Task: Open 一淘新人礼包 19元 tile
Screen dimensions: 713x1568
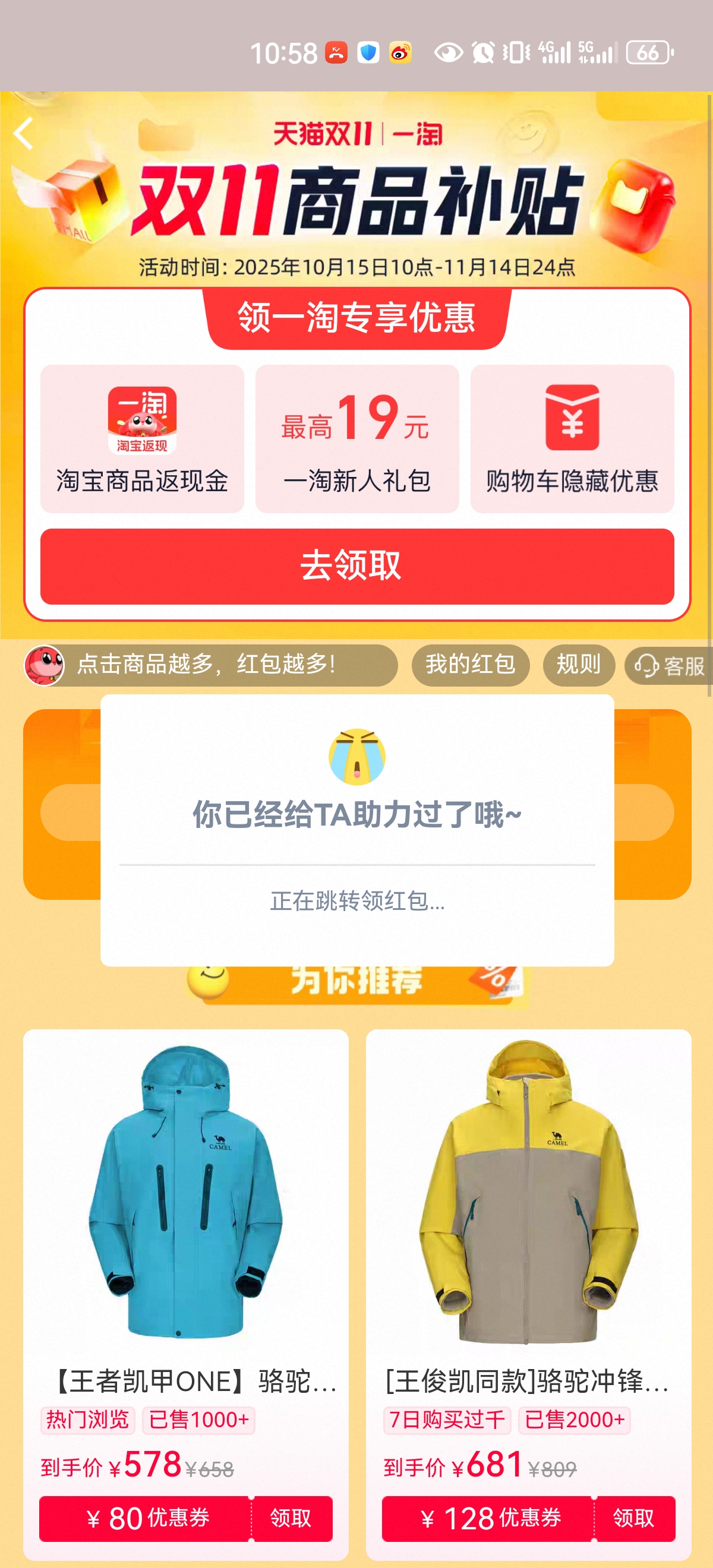Action: click(357, 438)
